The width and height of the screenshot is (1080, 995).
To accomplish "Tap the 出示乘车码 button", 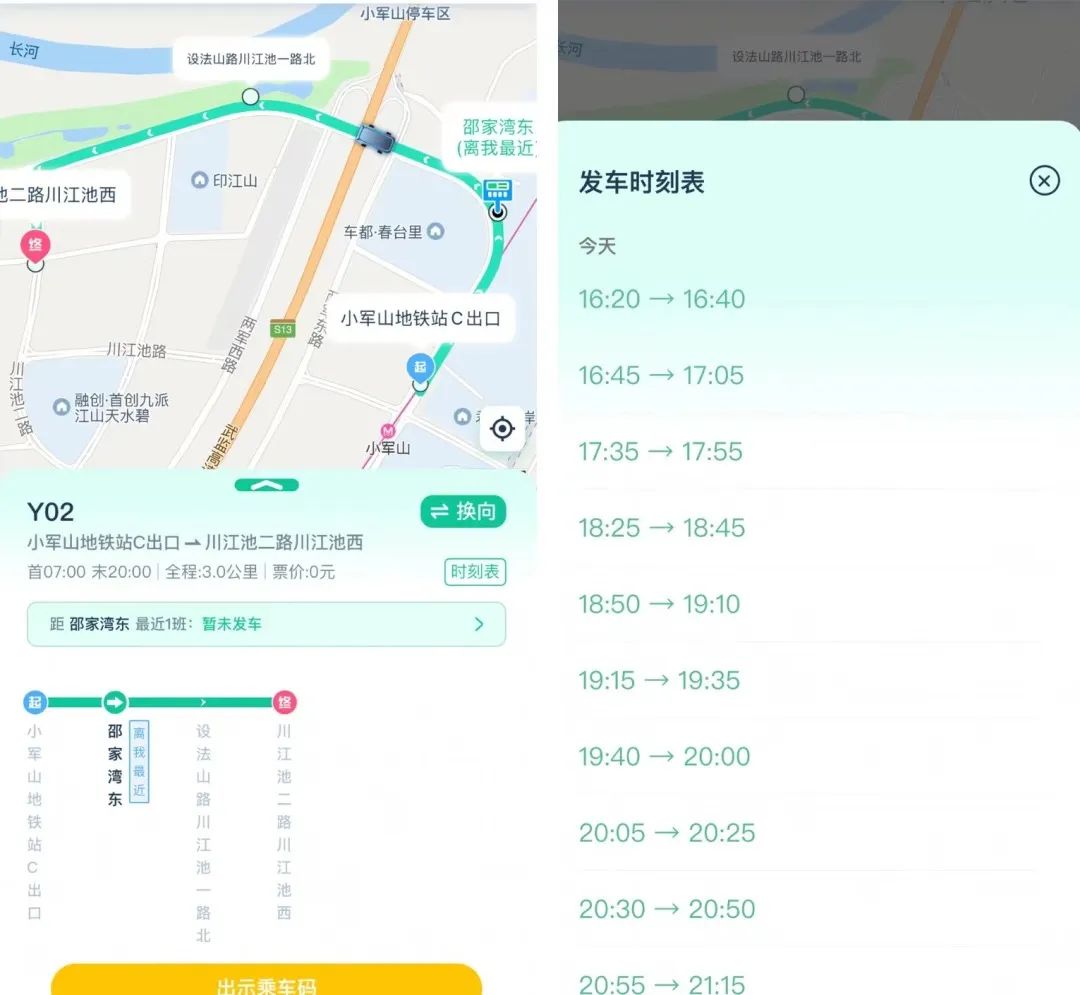I will pyautogui.click(x=266, y=982).
